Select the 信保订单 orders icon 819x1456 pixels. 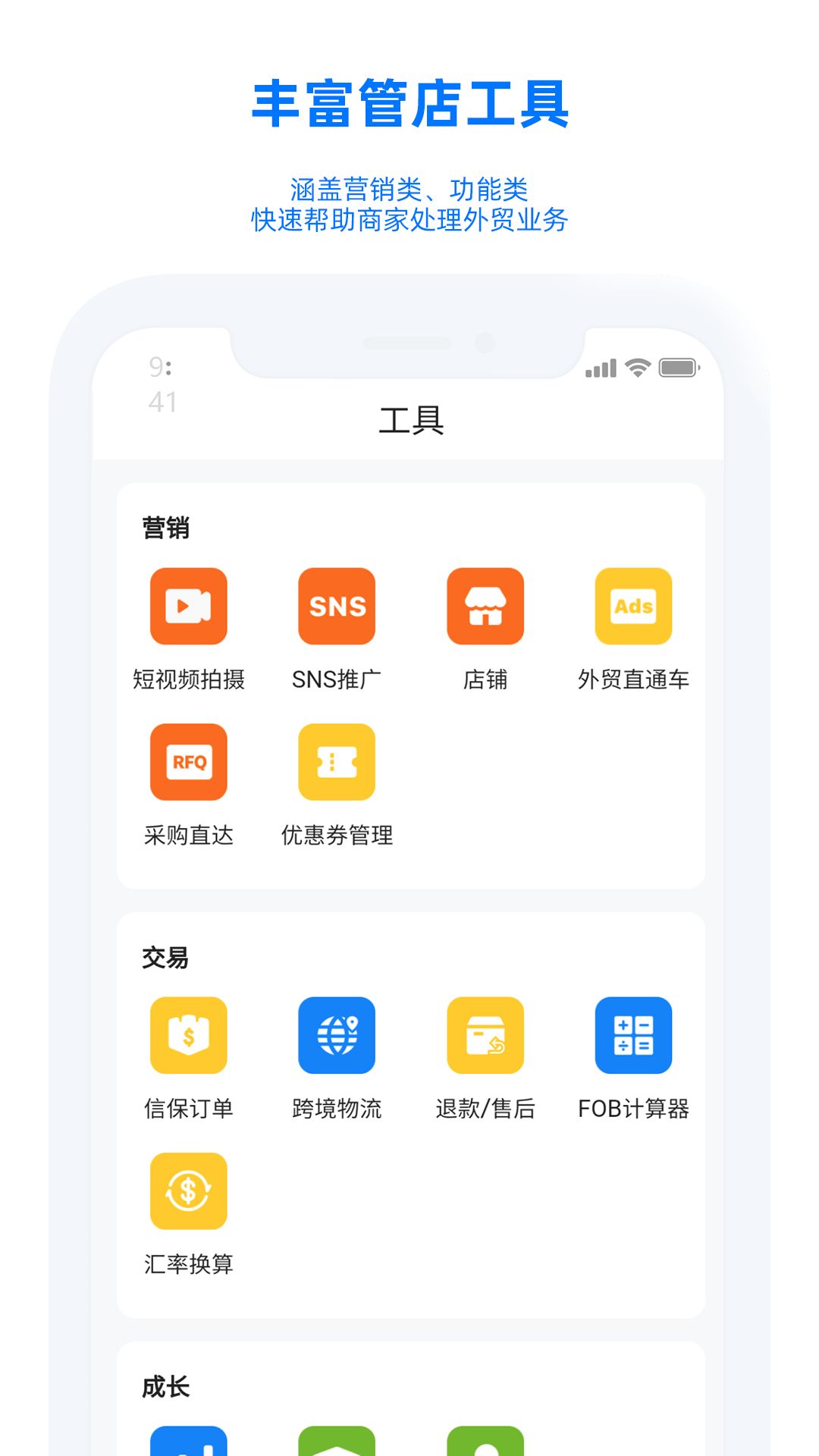point(189,1037)
